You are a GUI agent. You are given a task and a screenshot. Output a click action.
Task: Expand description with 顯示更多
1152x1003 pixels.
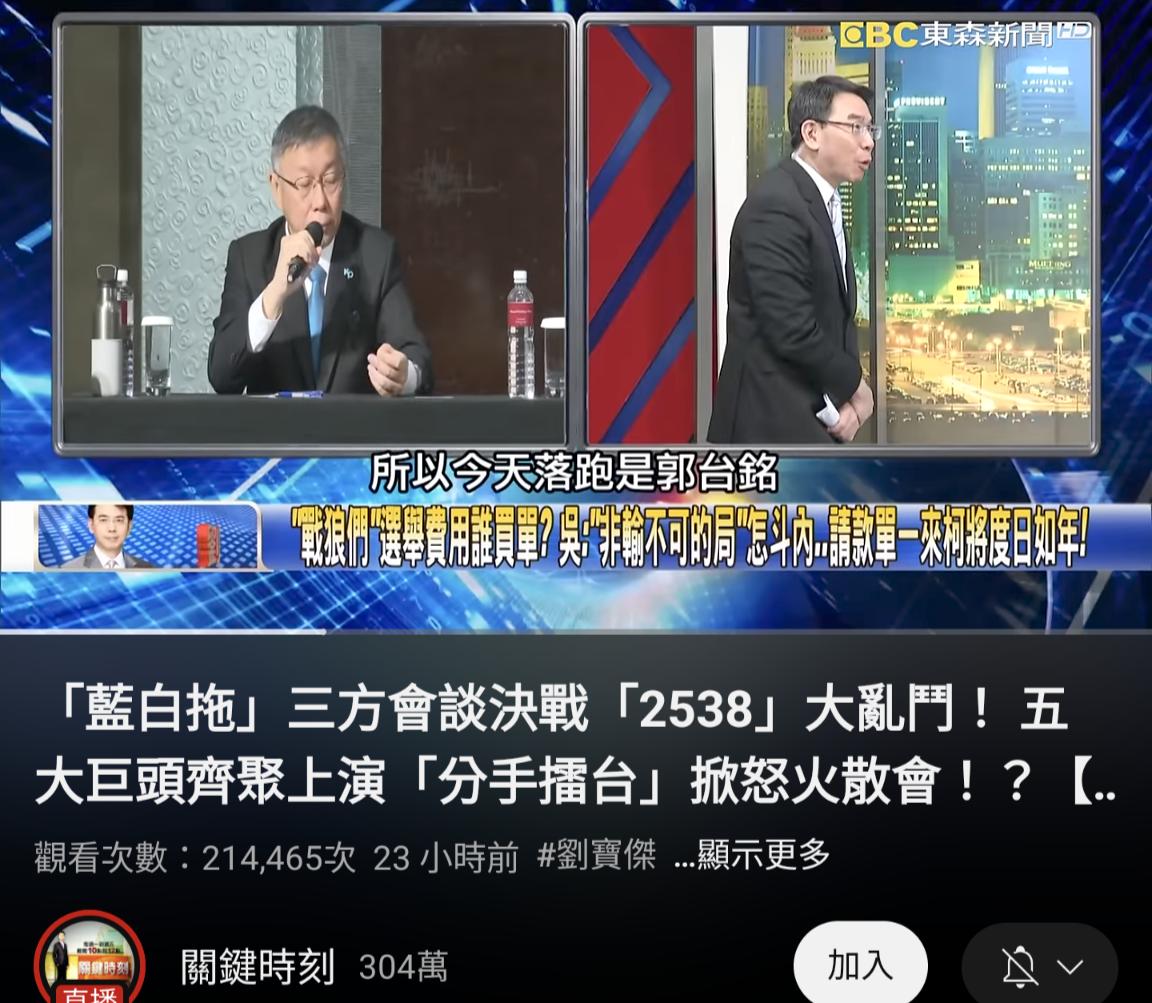point(753,855)
